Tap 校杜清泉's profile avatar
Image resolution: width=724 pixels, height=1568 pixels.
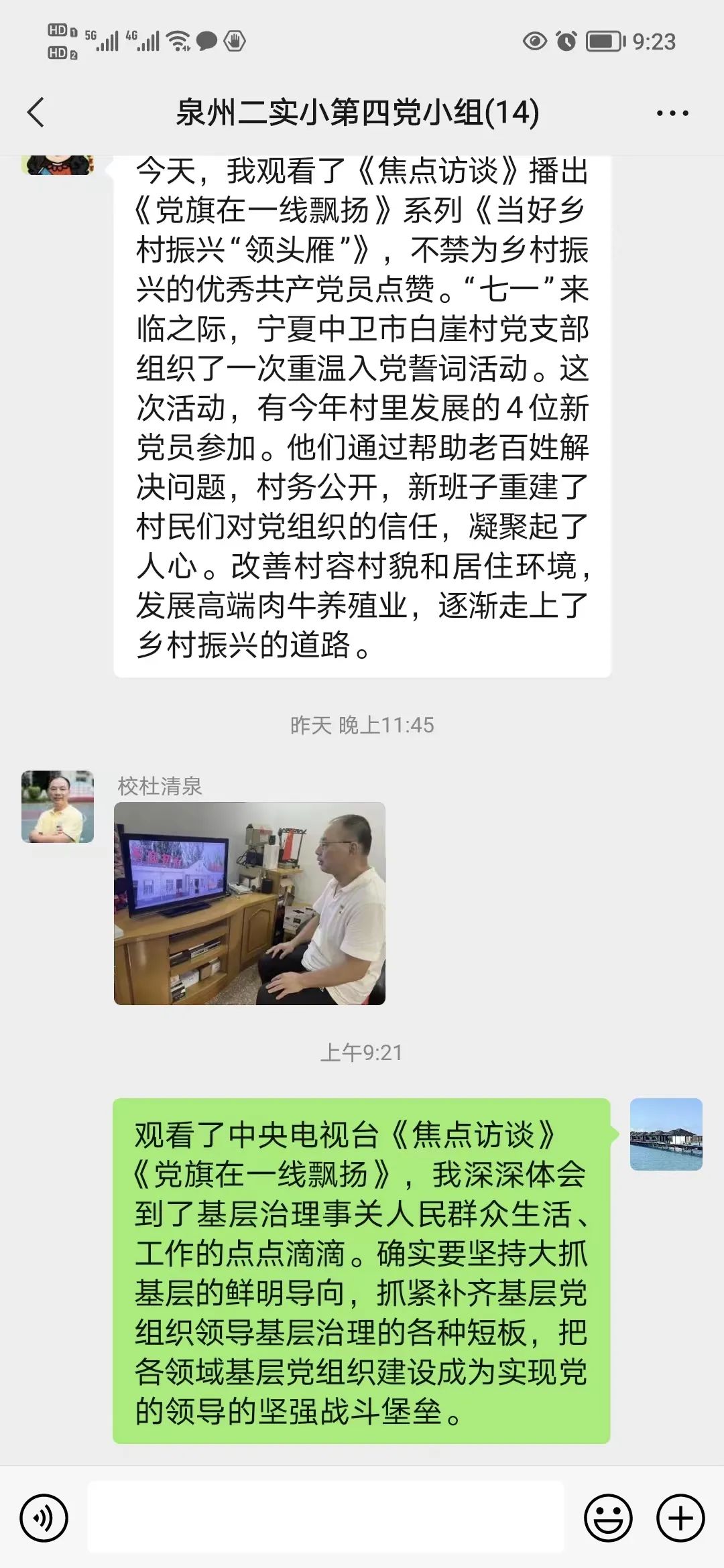58,806
